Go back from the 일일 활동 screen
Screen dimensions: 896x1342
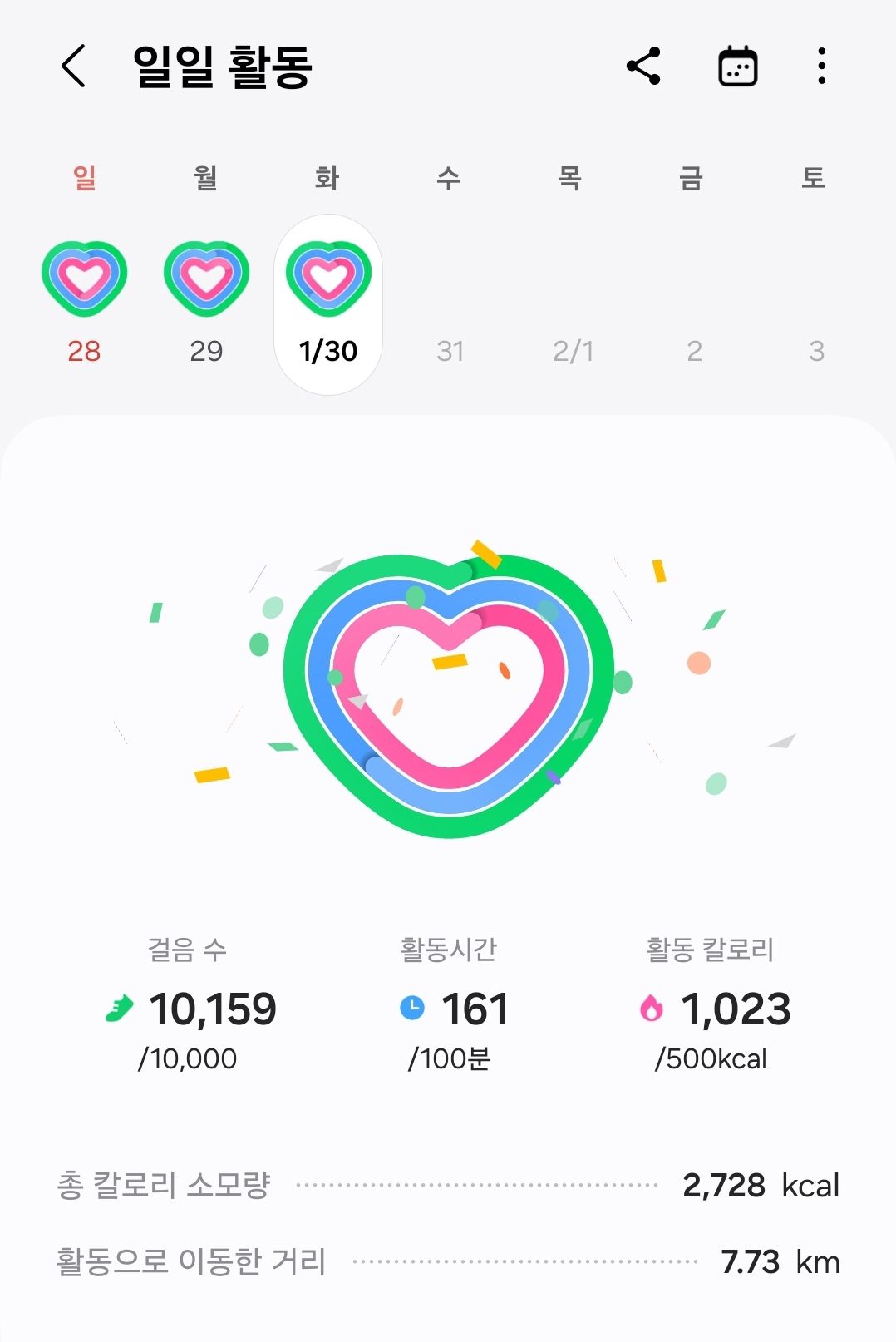coord(73,67)
